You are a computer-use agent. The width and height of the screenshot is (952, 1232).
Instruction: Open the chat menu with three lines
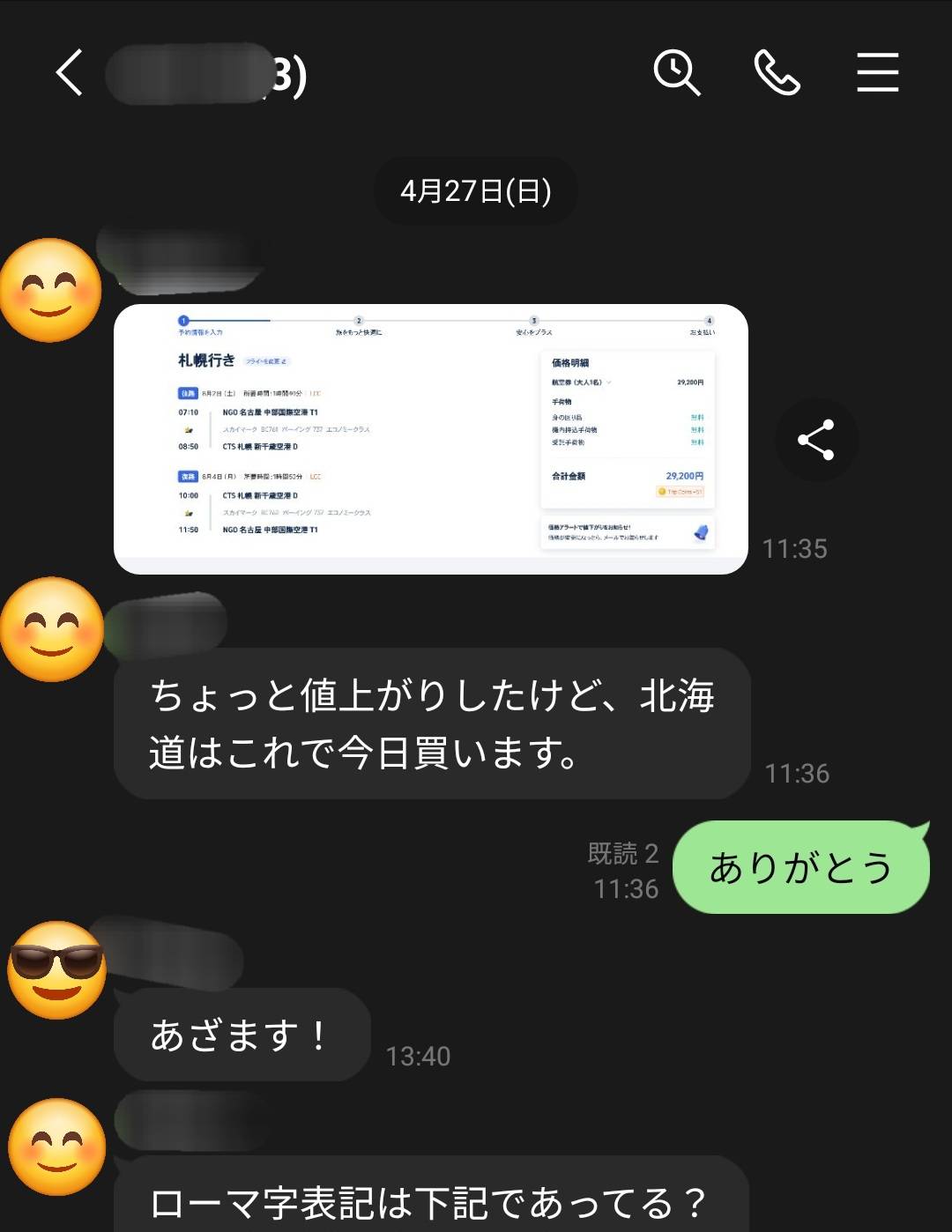[x=877, y=72]
